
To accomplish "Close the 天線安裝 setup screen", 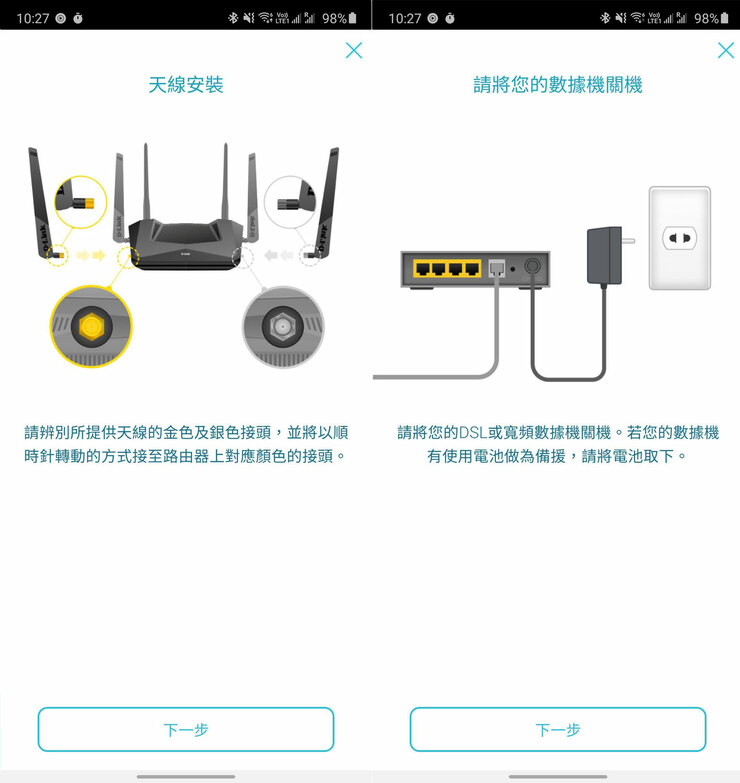I will coord(353,51).
